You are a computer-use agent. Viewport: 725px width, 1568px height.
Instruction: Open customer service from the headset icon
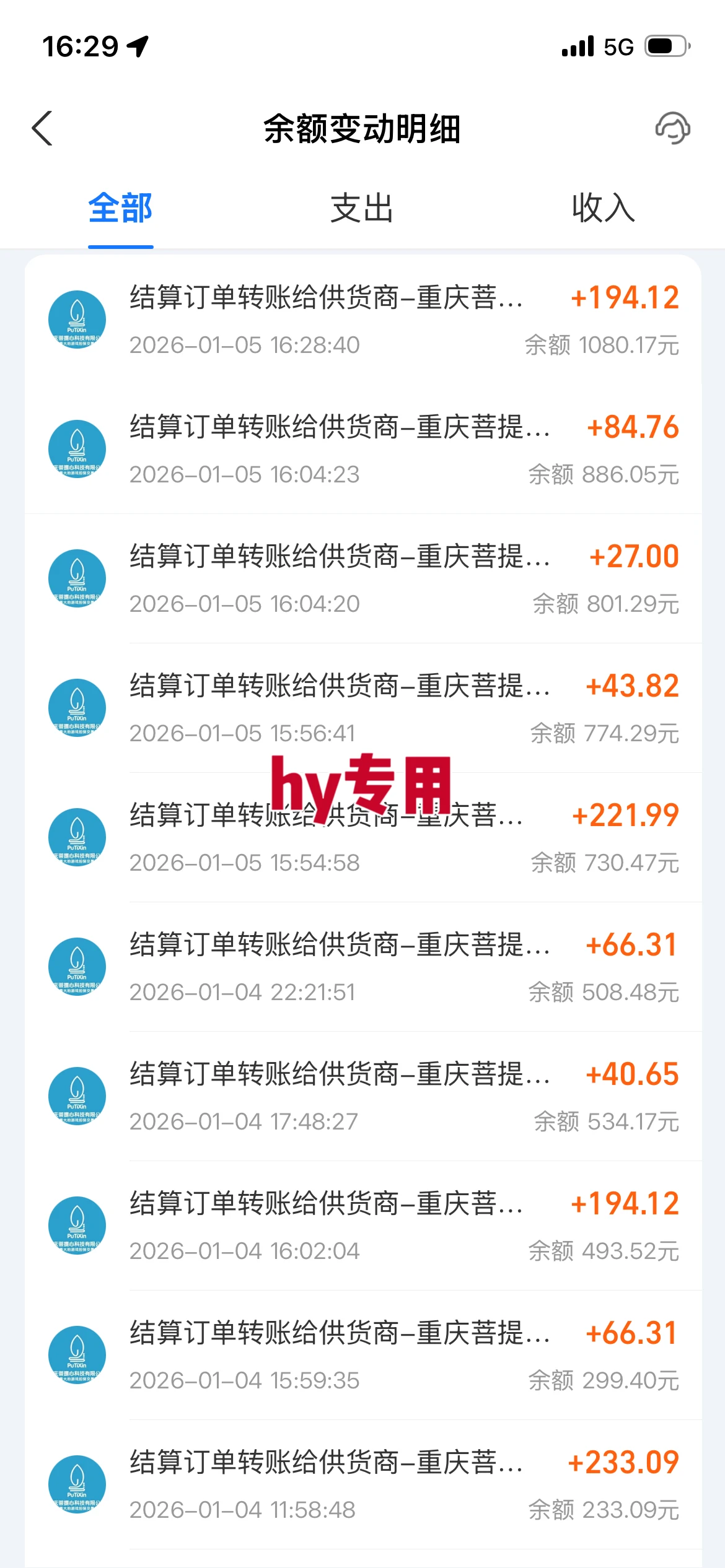point(672,129)
